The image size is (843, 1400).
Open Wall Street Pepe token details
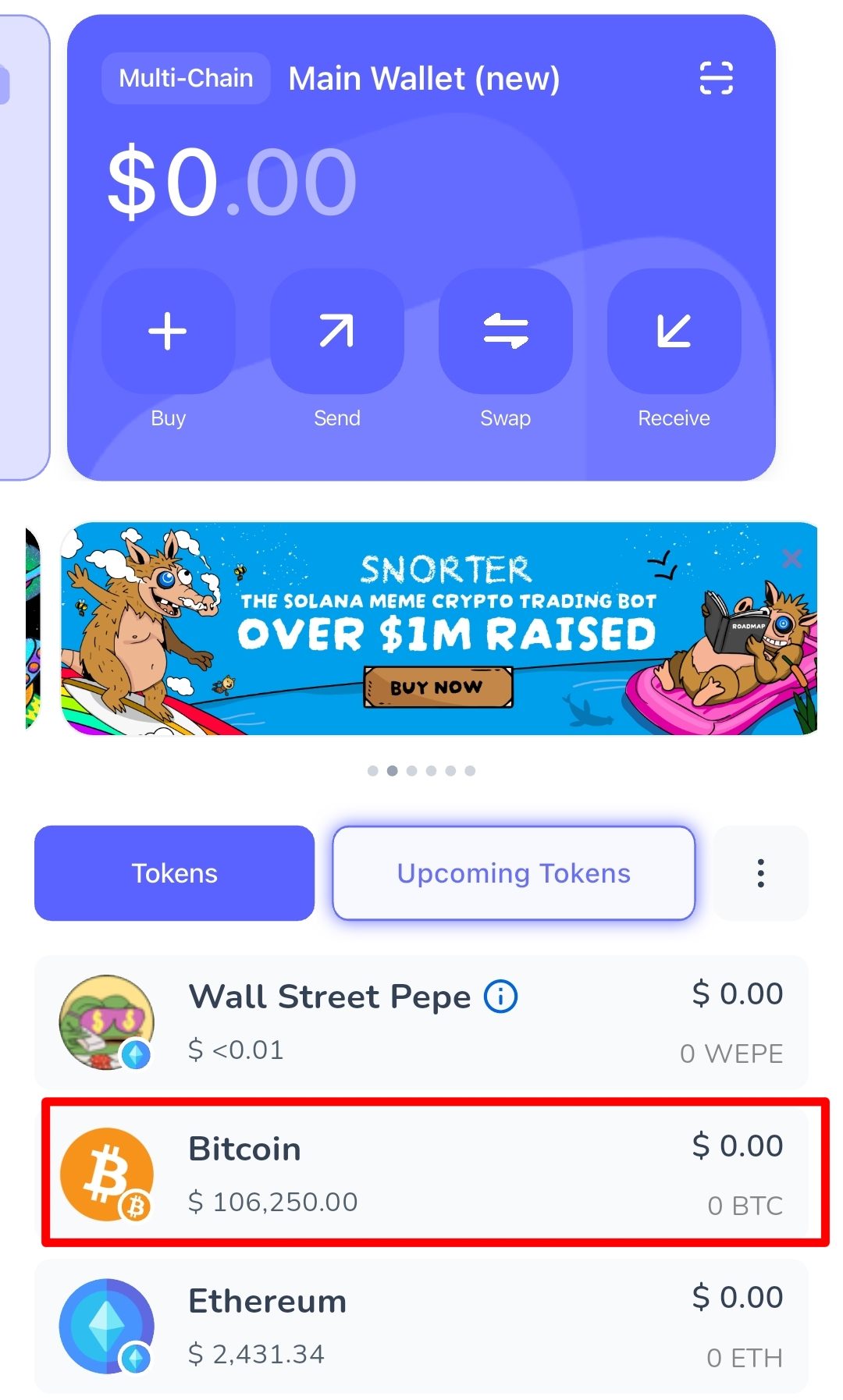click(x=390, y=1022)
